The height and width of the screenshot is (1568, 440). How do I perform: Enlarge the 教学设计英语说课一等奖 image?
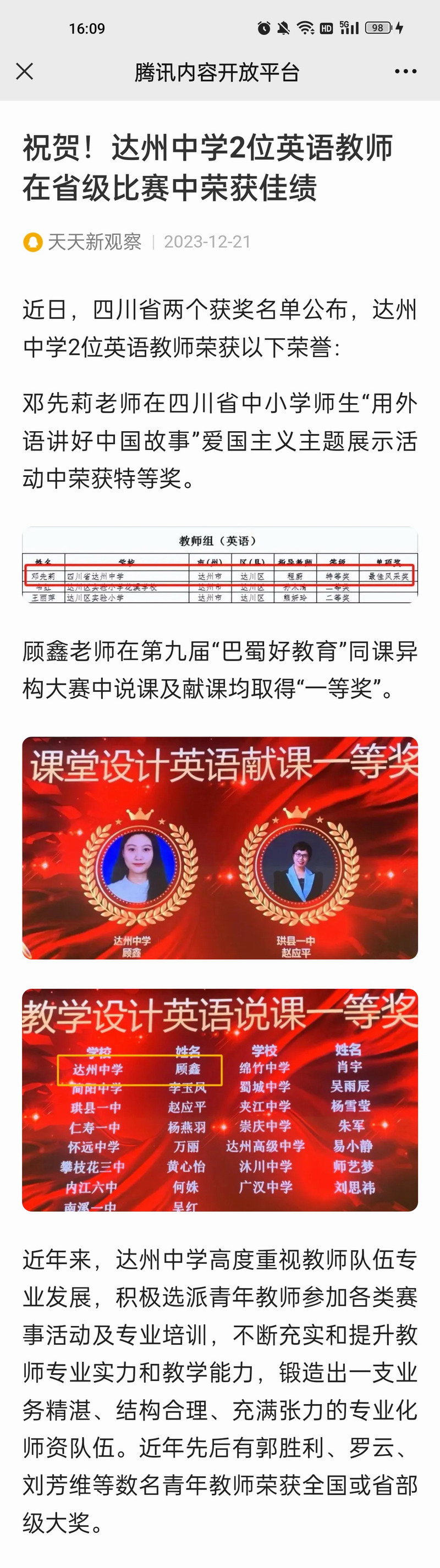219,1099
